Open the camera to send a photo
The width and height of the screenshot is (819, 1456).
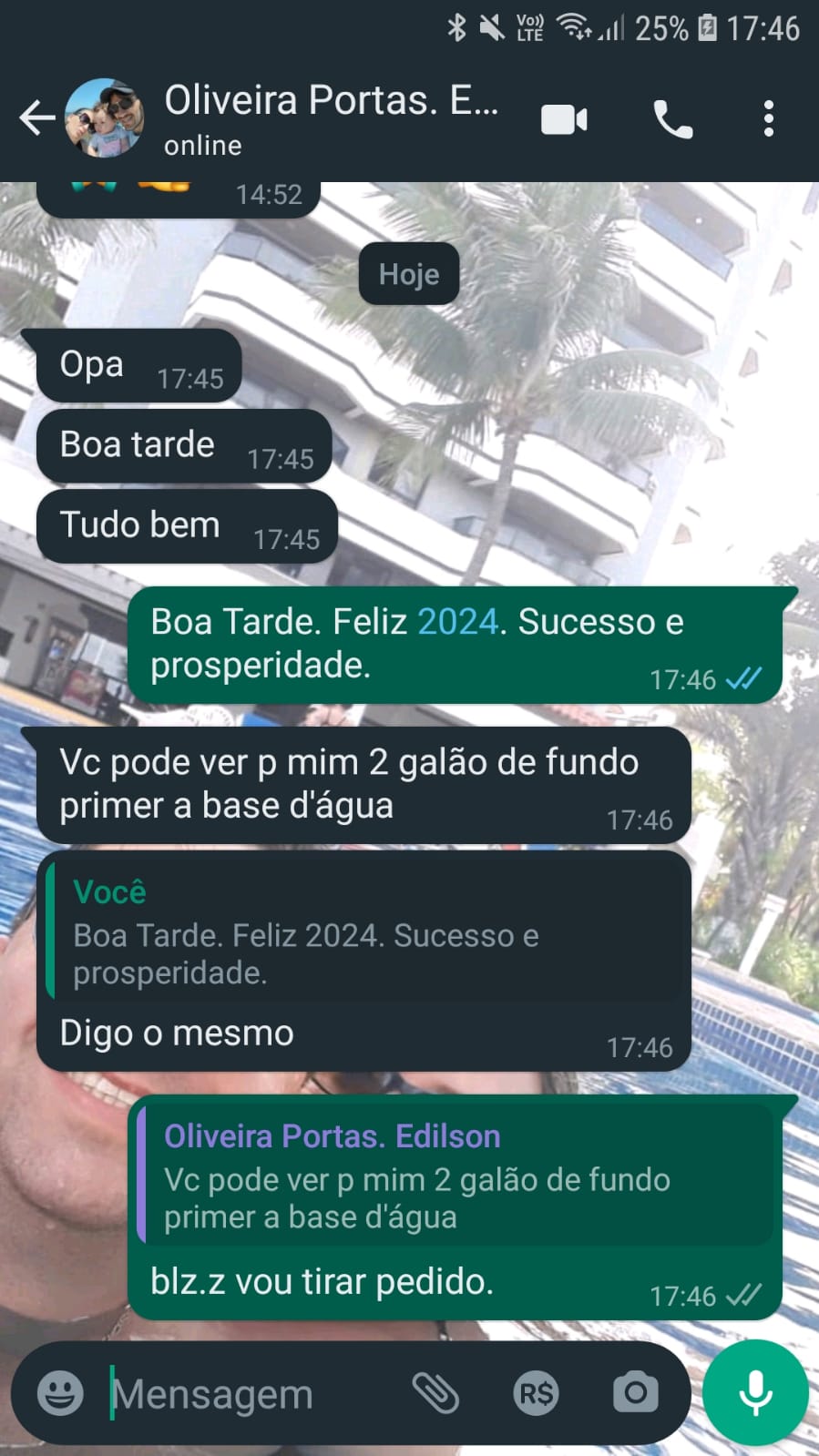(x=635, y=1392)
